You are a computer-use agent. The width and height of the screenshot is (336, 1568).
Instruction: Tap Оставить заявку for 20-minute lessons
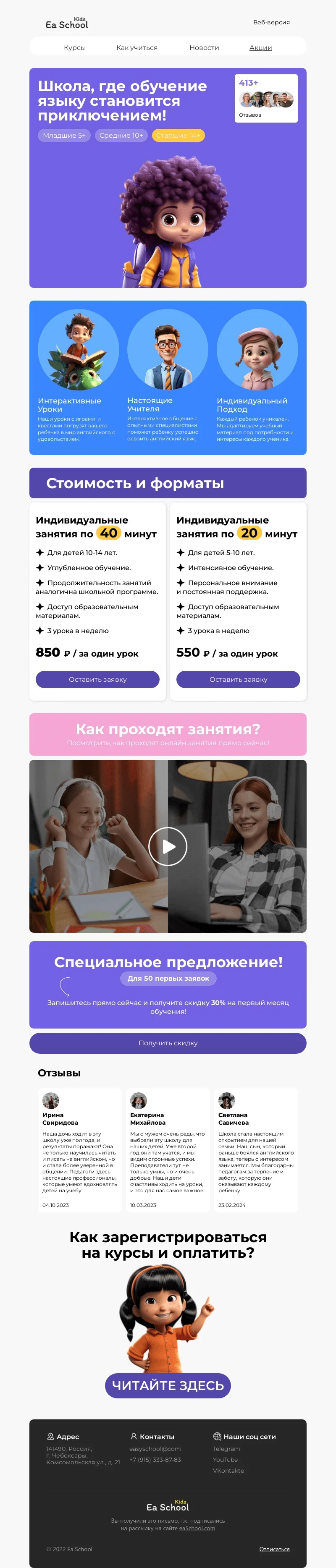238,679
